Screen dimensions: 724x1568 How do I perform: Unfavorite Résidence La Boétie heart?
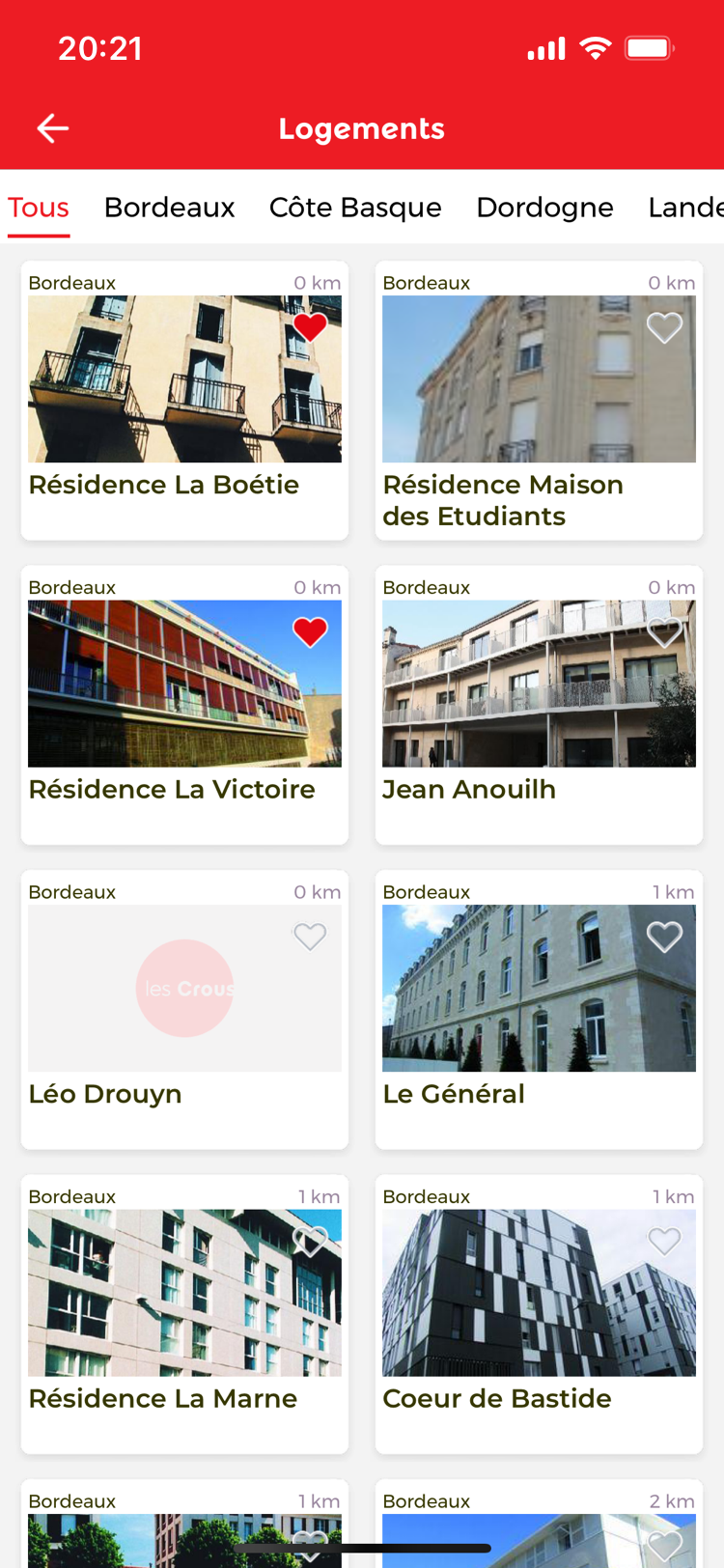[x=310, y=327]
